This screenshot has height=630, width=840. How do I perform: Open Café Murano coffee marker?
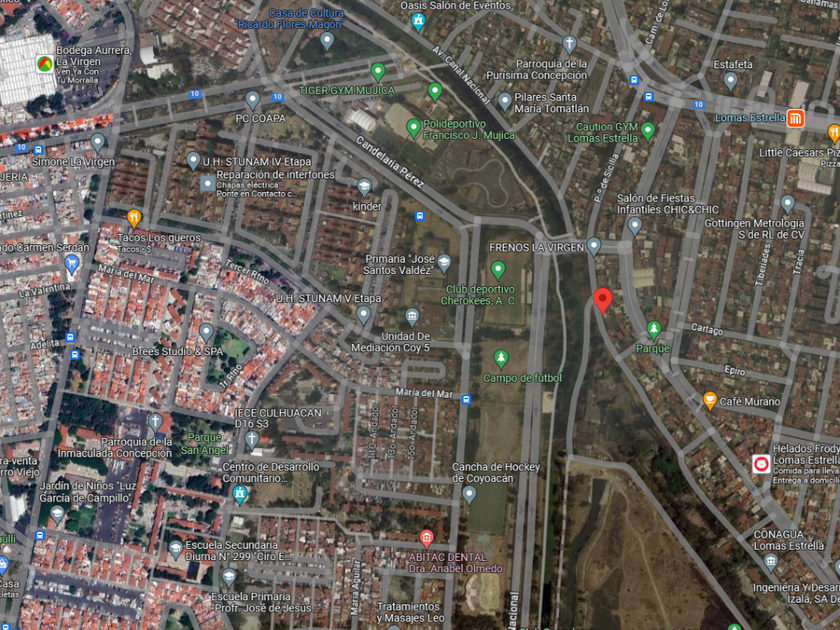[710, 401]
